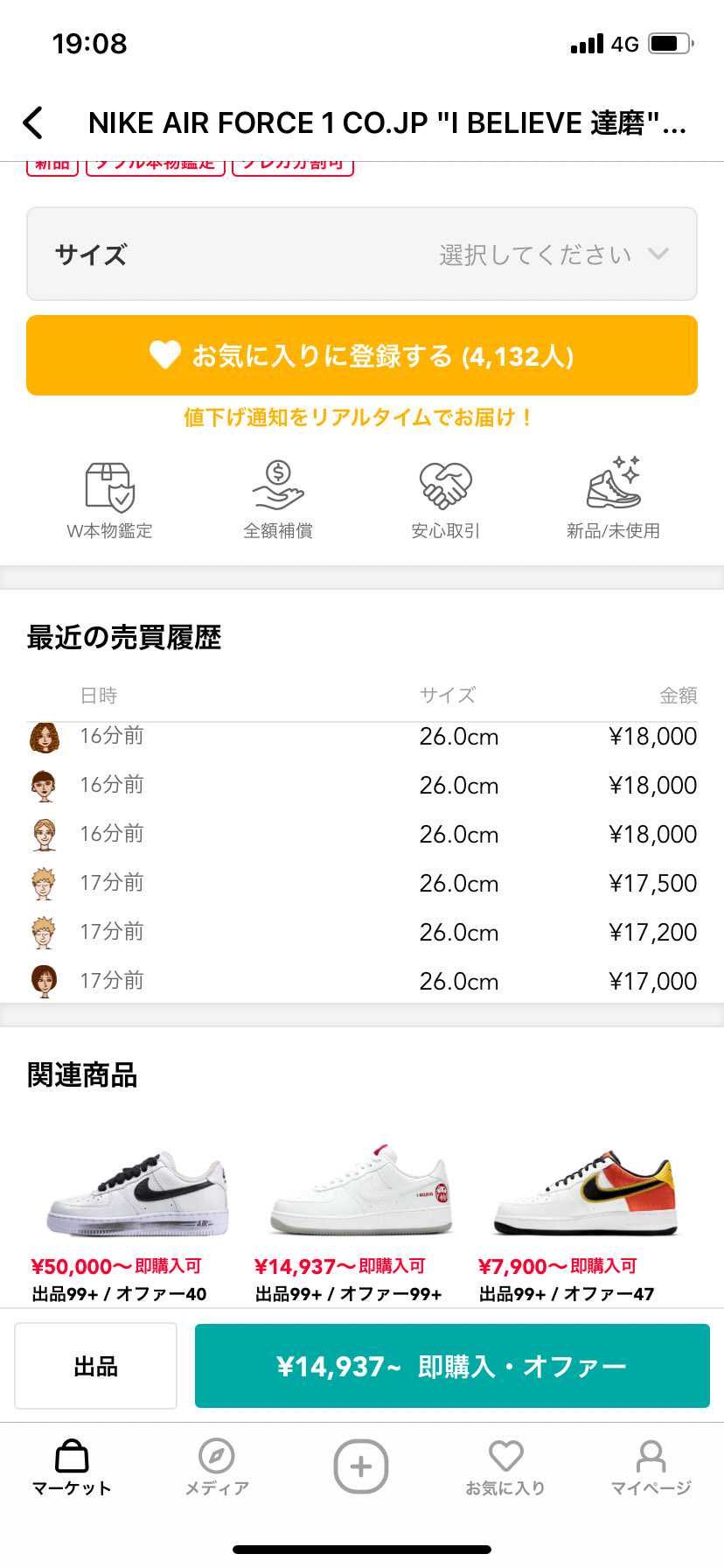The height and width of the screenshot is (1568, 724).
Task: Open the マーケット shopping bag icon
Action: click(x=72, y=1457)
